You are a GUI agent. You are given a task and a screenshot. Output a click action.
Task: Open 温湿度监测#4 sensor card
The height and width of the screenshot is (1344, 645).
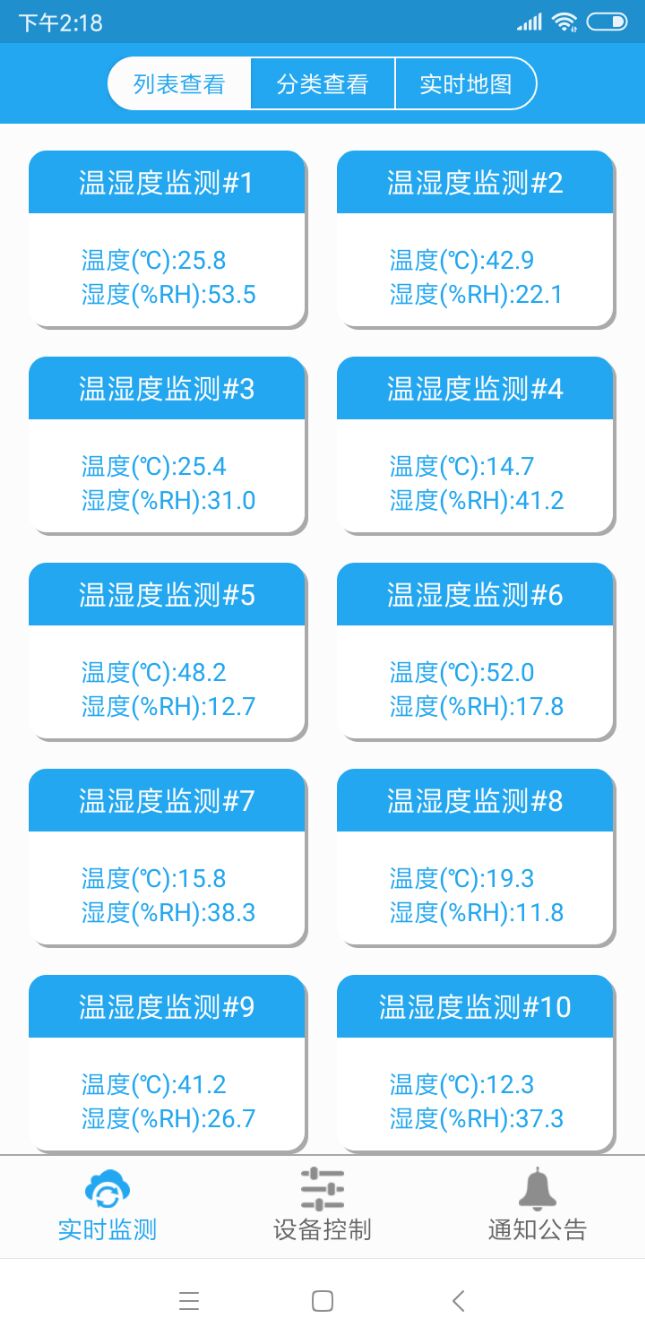475,444
